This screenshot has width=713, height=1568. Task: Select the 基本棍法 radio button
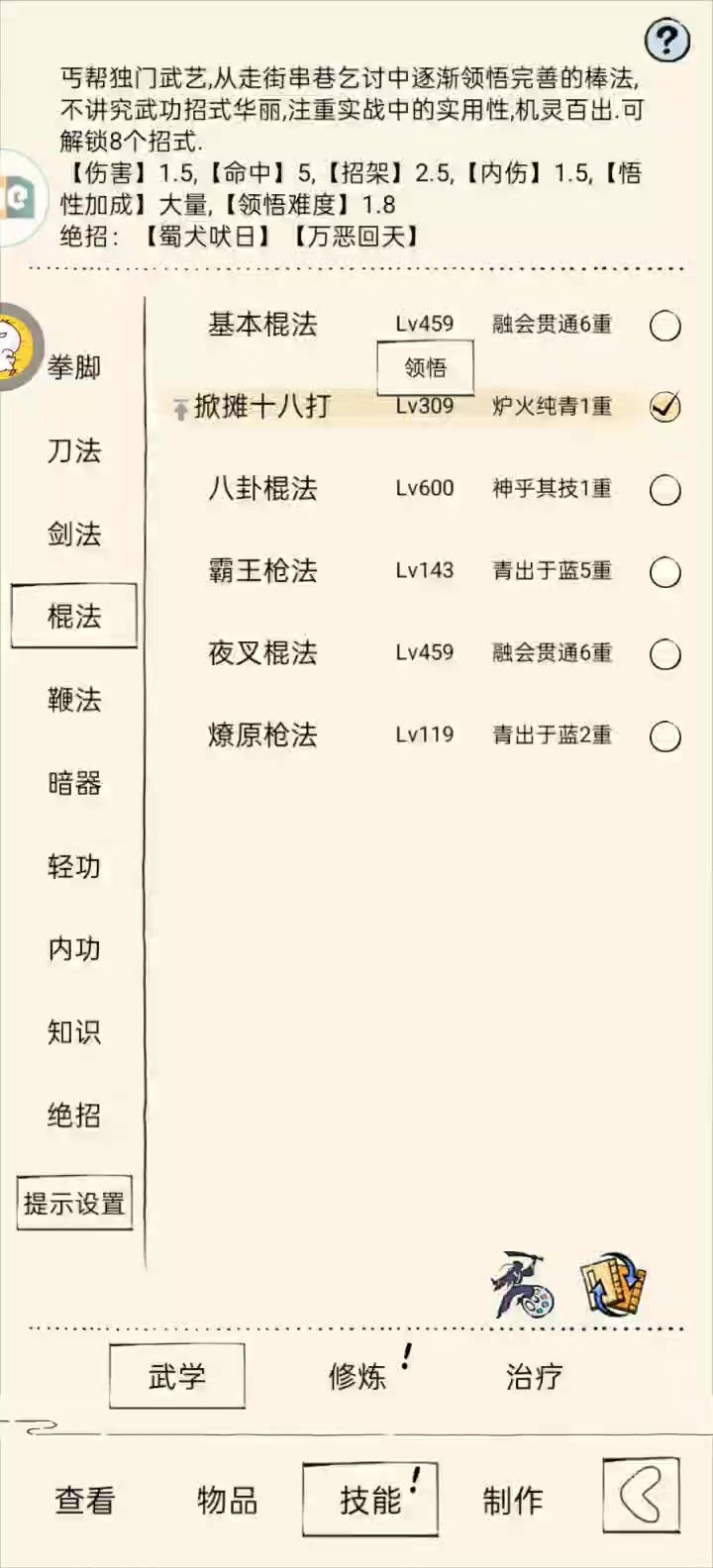point(665,326)
